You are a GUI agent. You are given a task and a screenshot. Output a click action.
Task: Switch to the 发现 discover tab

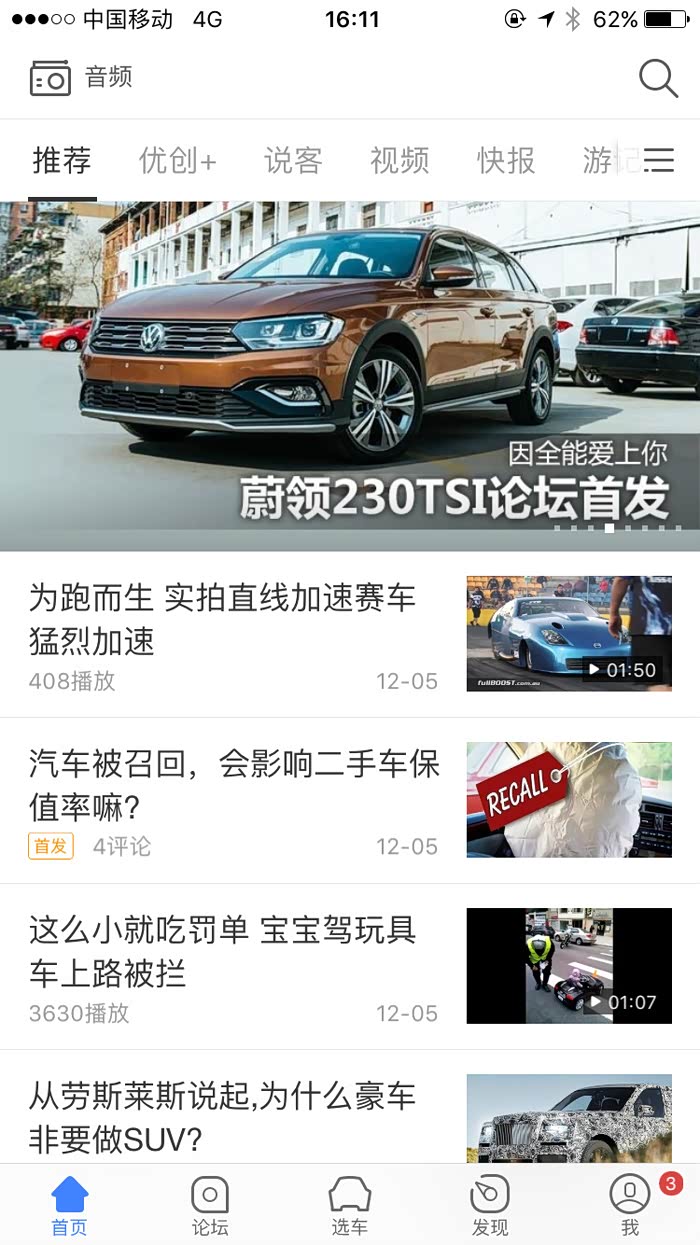click(490, 1205)
